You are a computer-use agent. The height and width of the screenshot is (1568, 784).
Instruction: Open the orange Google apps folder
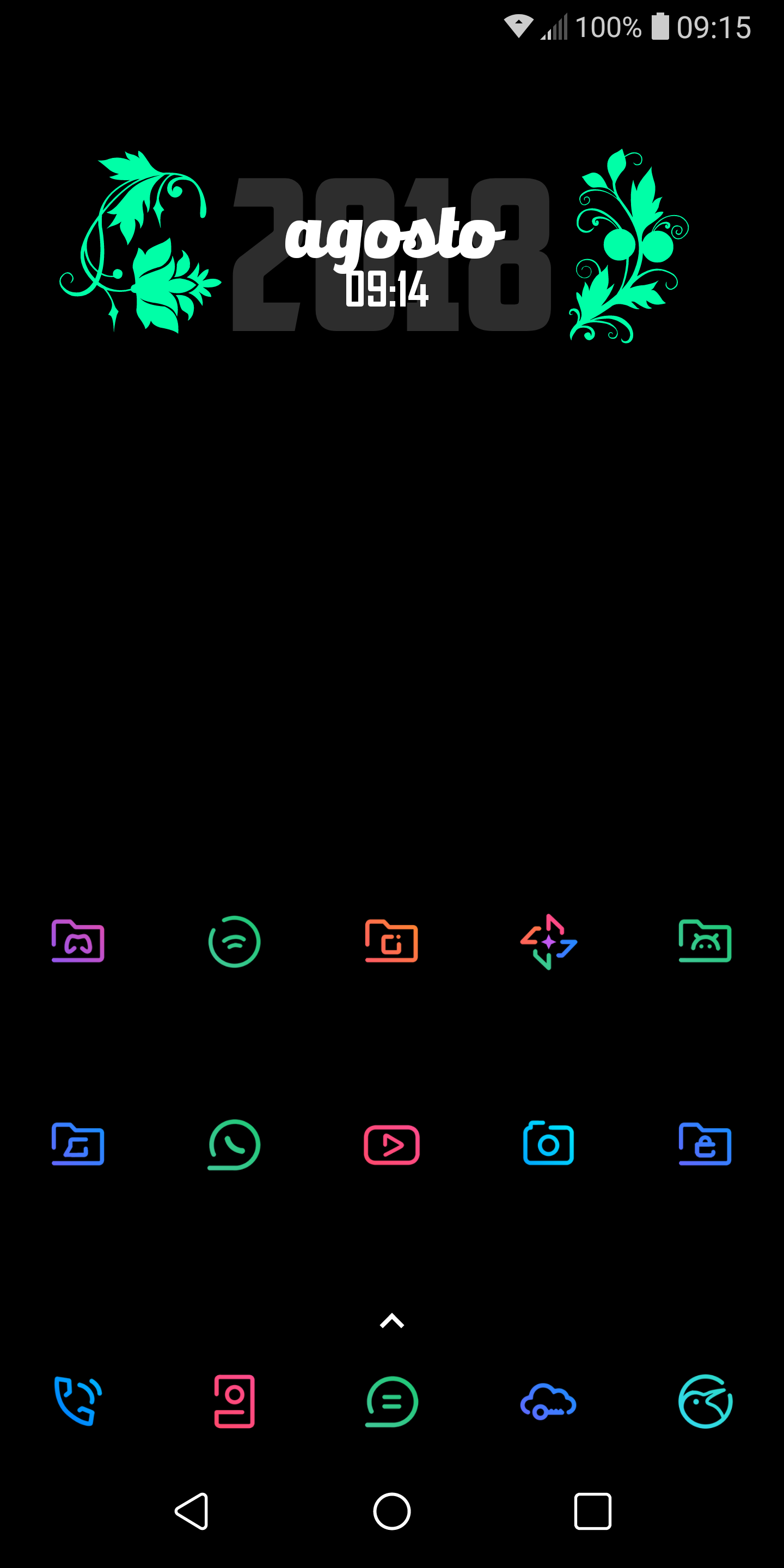391,941
